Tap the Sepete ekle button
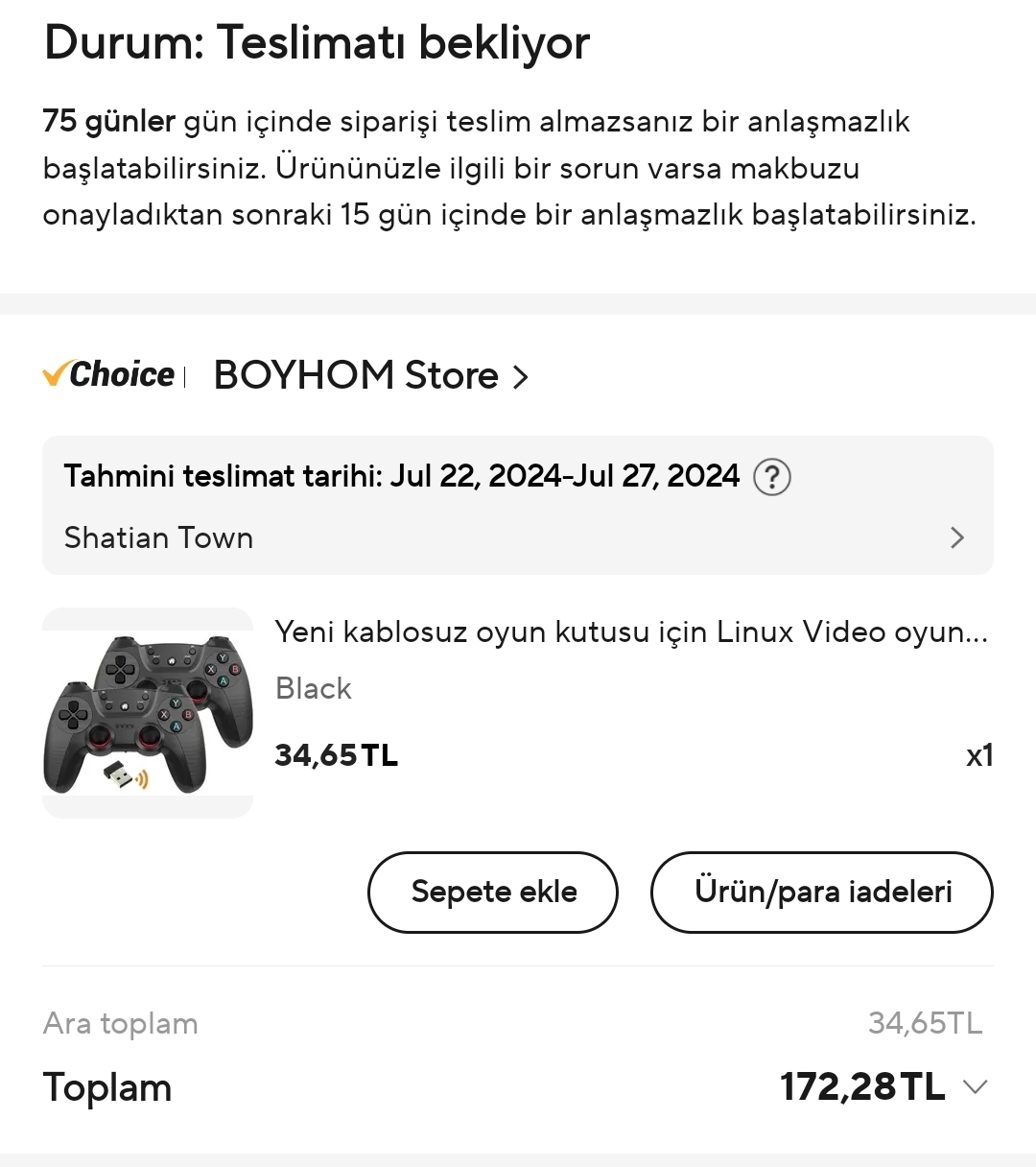 tap(493, 892)
